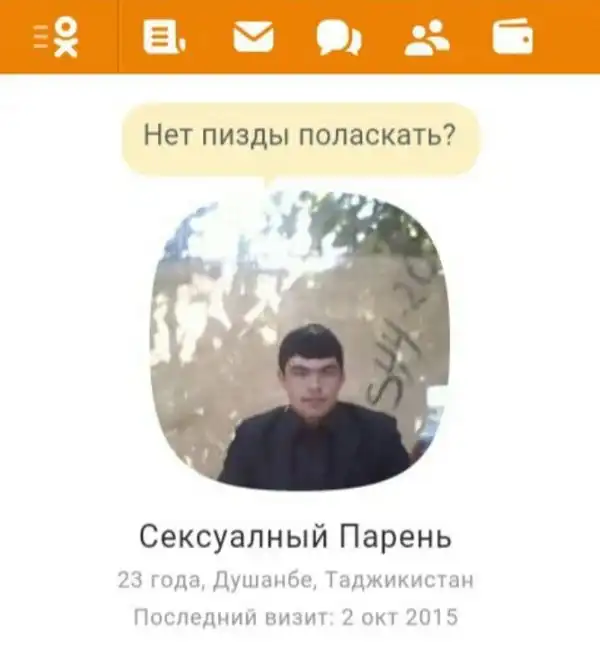
Task: Open the friends icon
Action: [427, 37]
